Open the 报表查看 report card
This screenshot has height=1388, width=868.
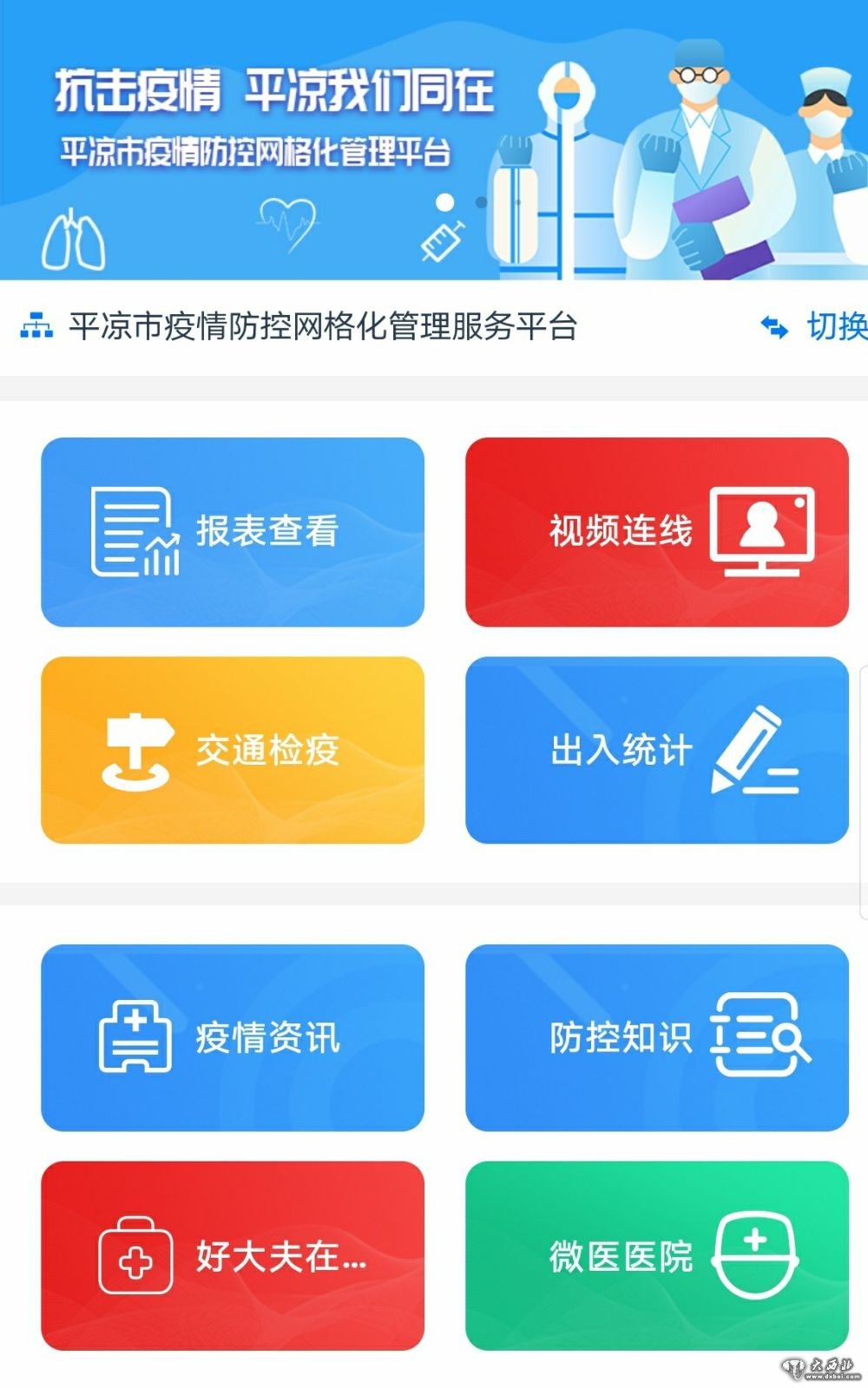coord(233,531)
